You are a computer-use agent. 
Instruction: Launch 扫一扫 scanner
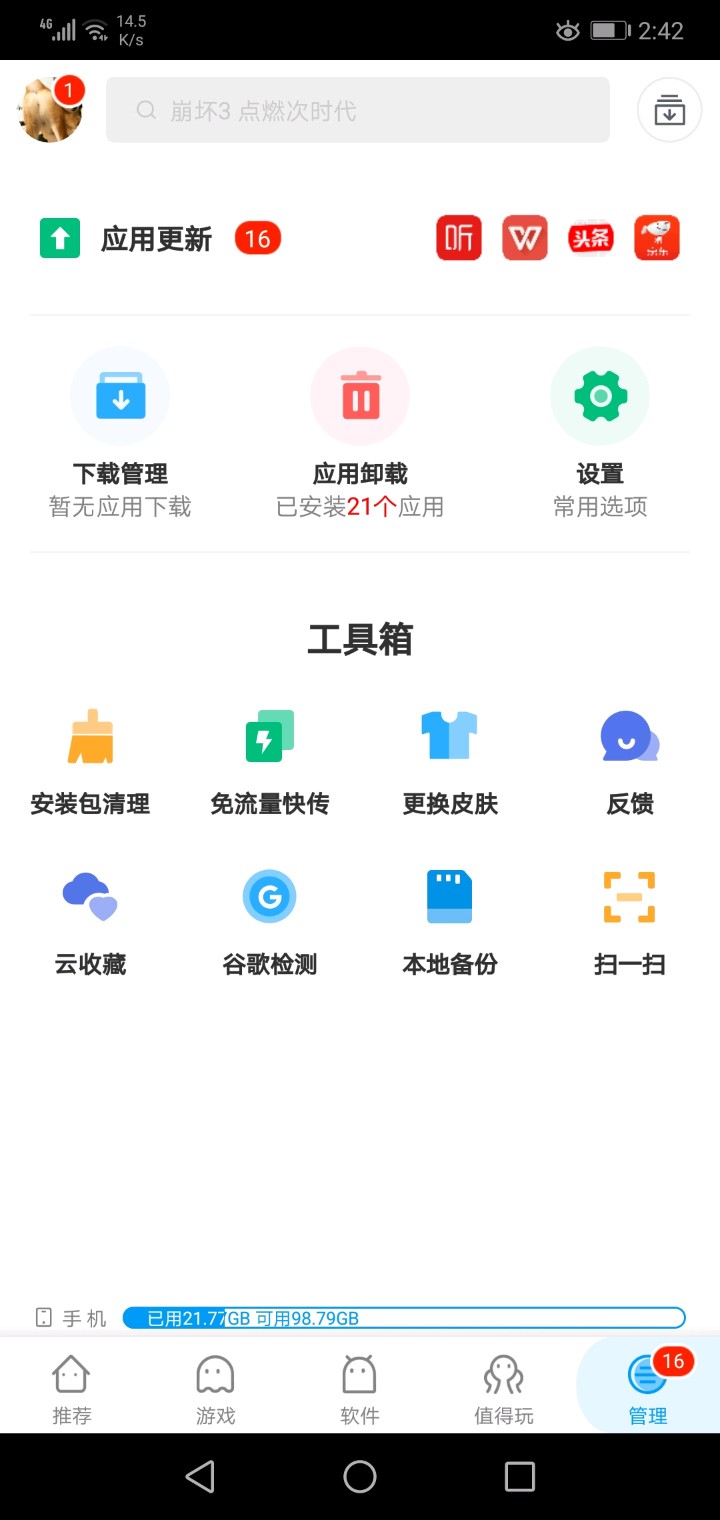click(630, 921)
